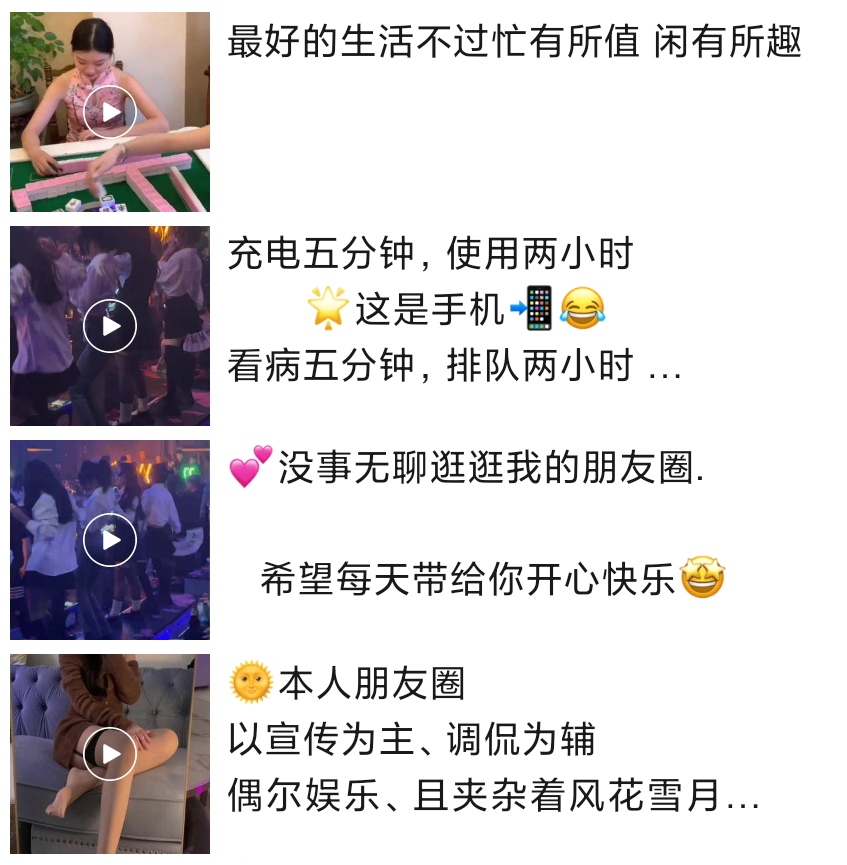The image size is (847, 865).
Task: Play the mahjong video beside 最好的生活 caption
Action: pos(110,112)
